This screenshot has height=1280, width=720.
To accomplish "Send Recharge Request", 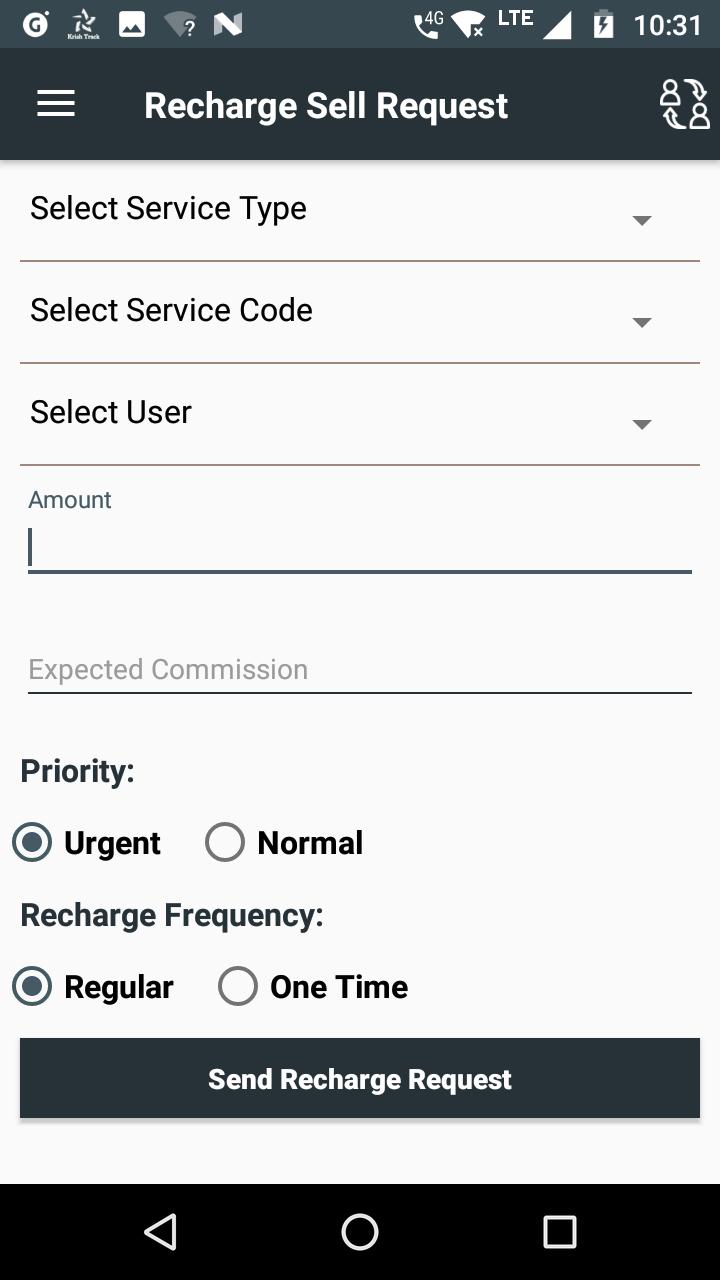I will click(x=360, y=1078).
